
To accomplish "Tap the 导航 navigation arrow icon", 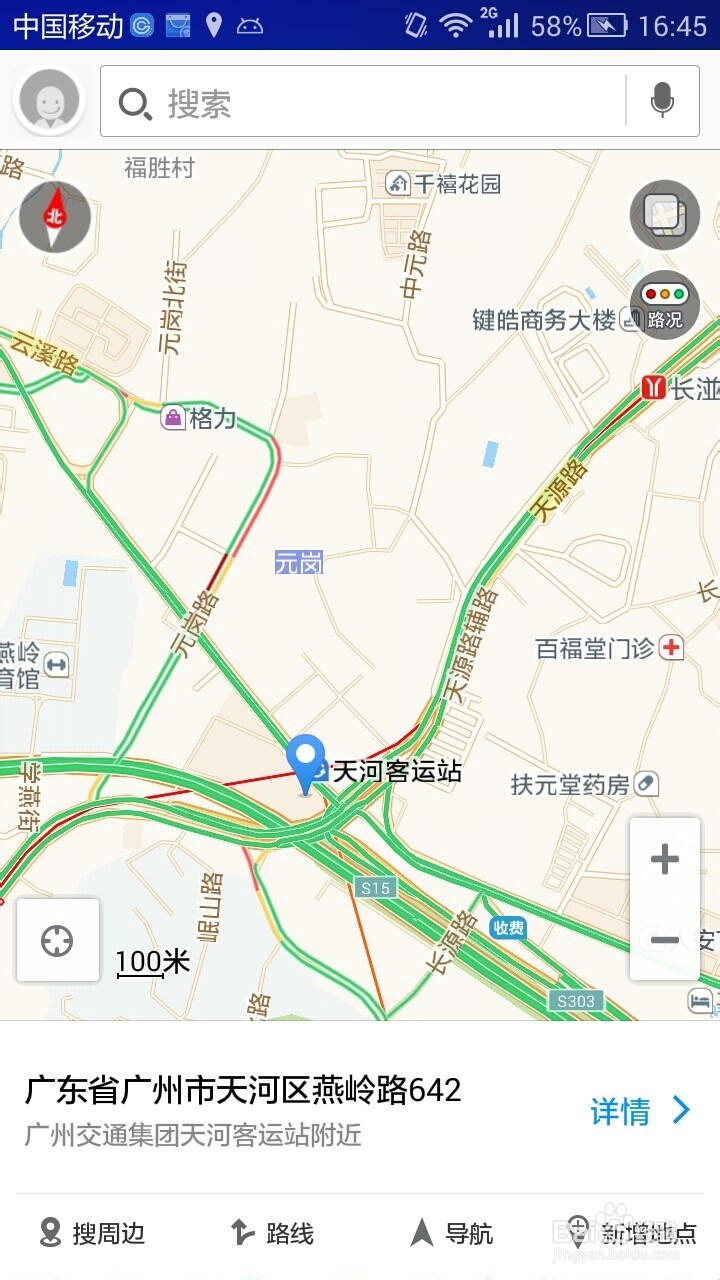I will click(x=423, y=1233).
